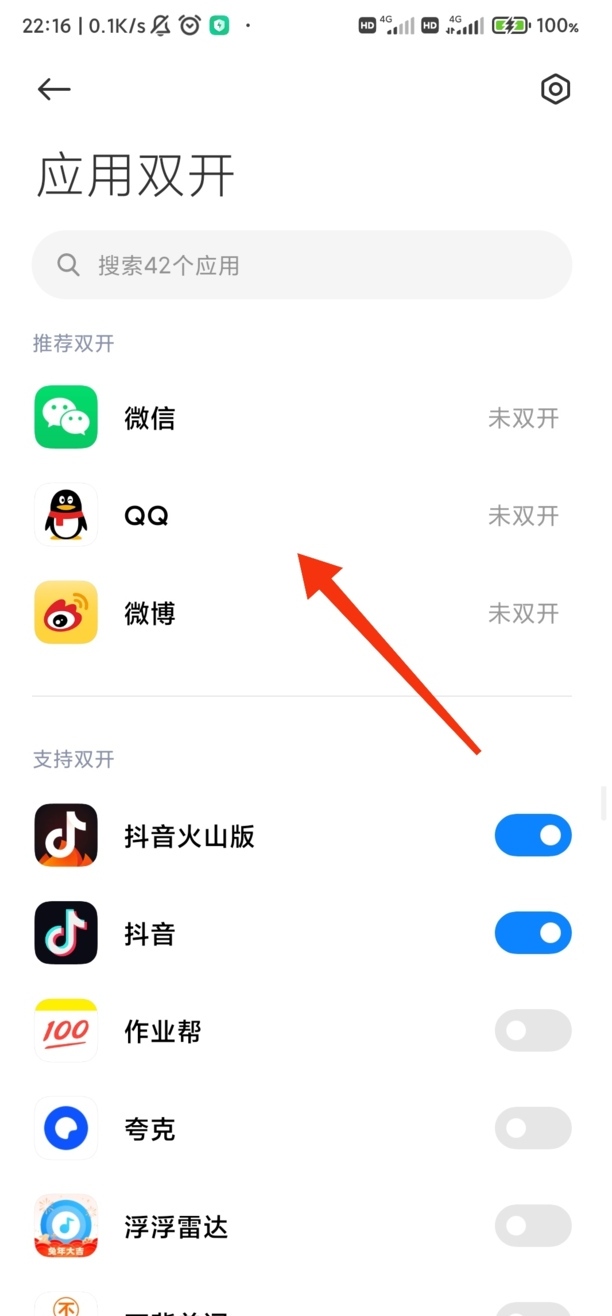The width and height of the screenshot is (612, 1316).
Task: Go back using the top arrow
Action: (54, 89)
